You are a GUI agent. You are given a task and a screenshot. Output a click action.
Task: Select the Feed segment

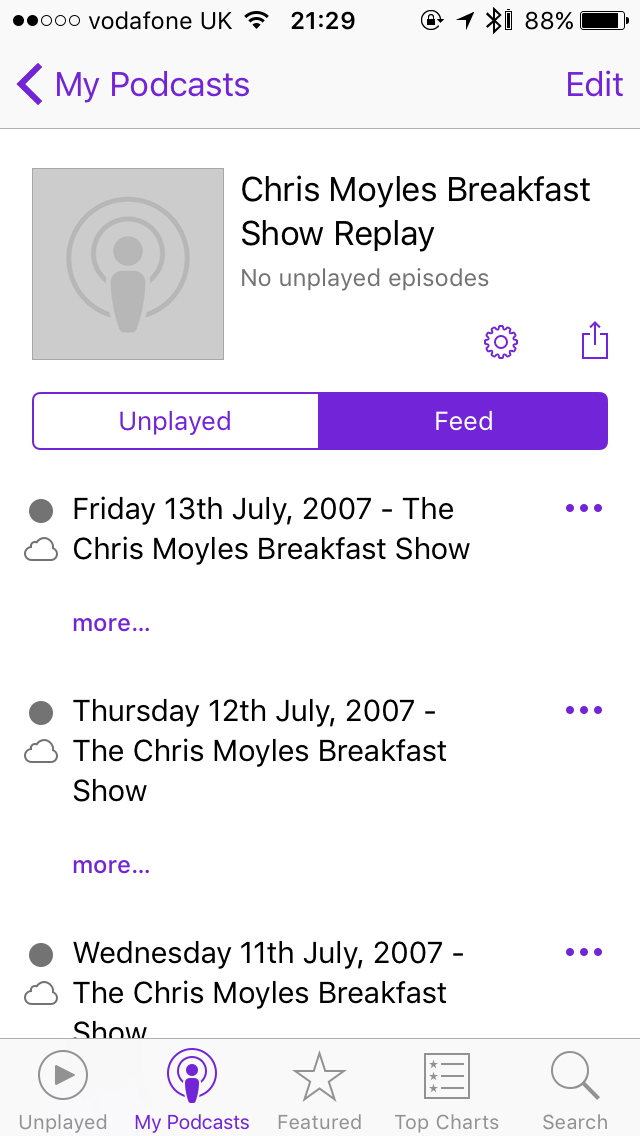463,421
